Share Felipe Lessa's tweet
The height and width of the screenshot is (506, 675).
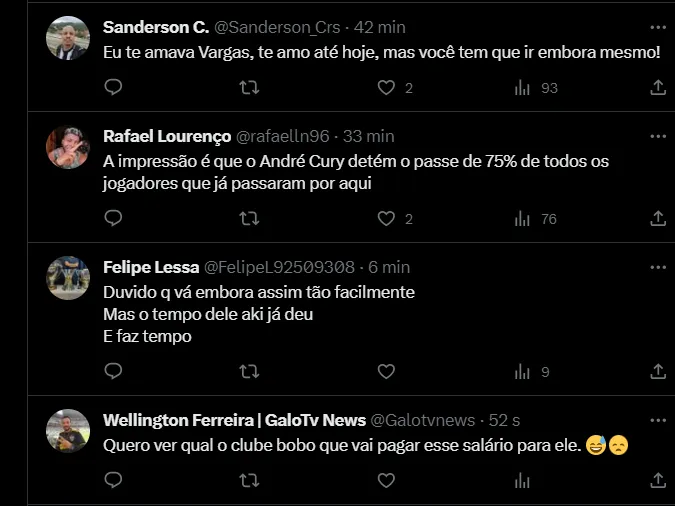[x=658, y=371]
